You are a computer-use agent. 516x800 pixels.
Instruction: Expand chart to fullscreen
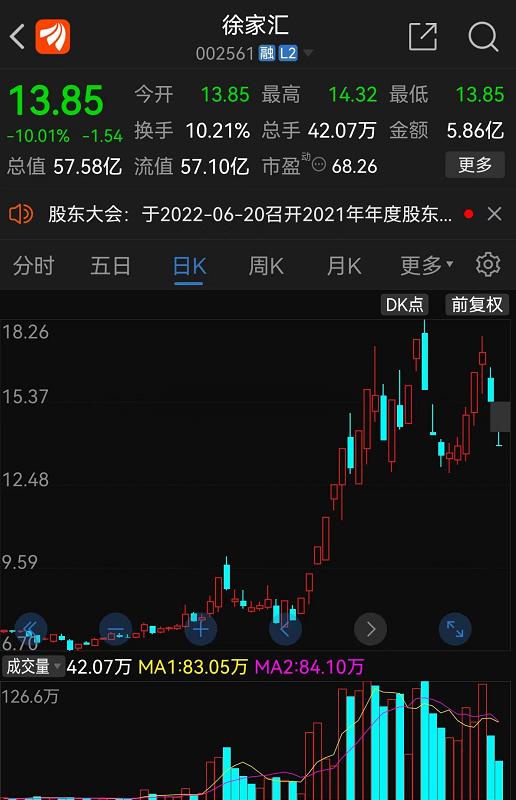[x=455, y=629]
